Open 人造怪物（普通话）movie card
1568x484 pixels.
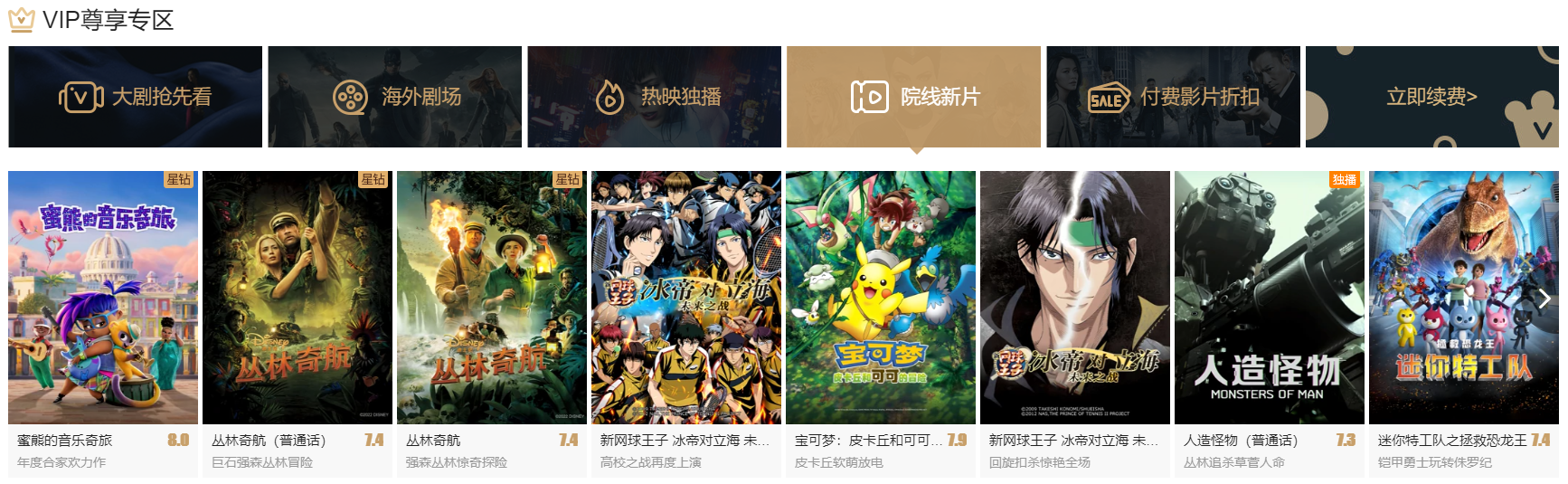[x=1270, y=298]
